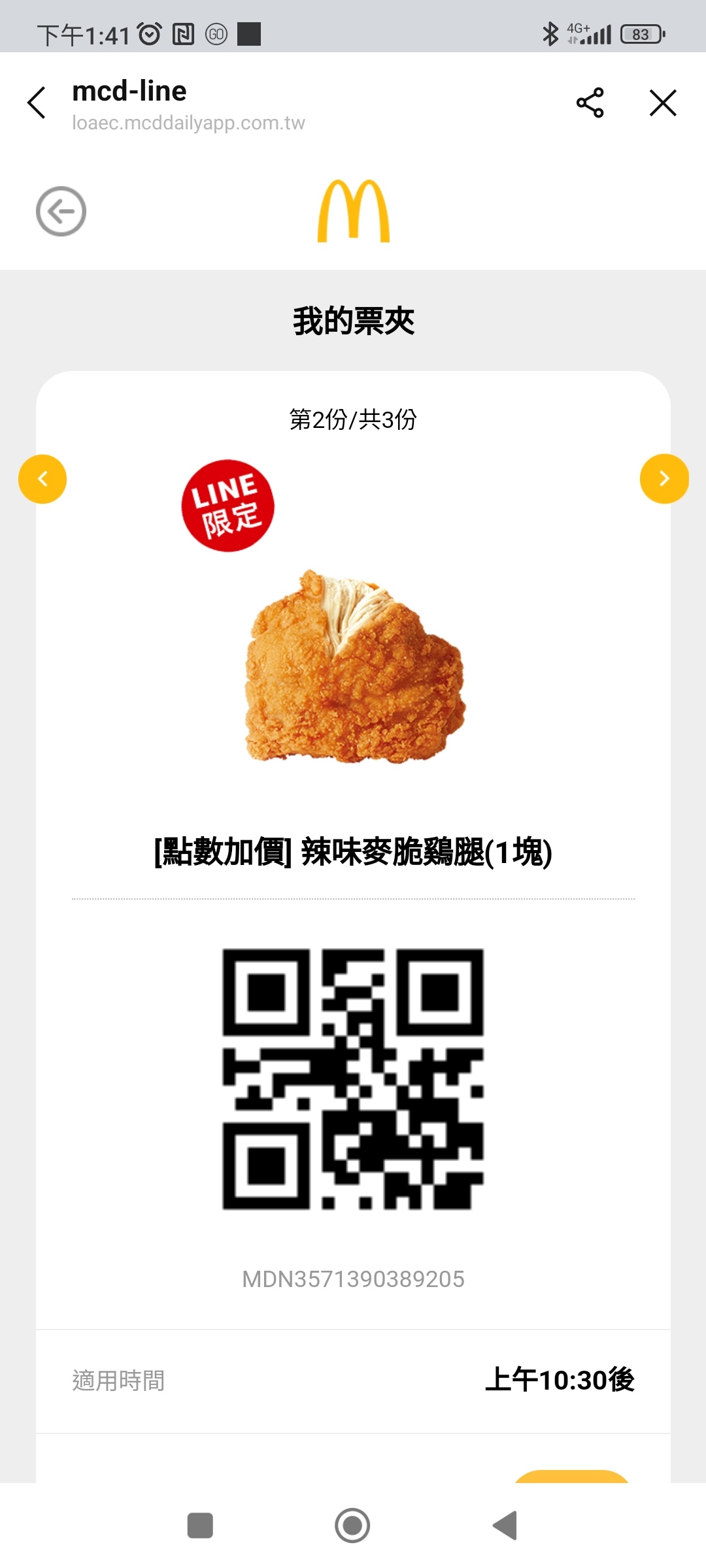
Task: Tap the circled back arrow beside McDonald's logo
Action: click(x=61, y=211)
